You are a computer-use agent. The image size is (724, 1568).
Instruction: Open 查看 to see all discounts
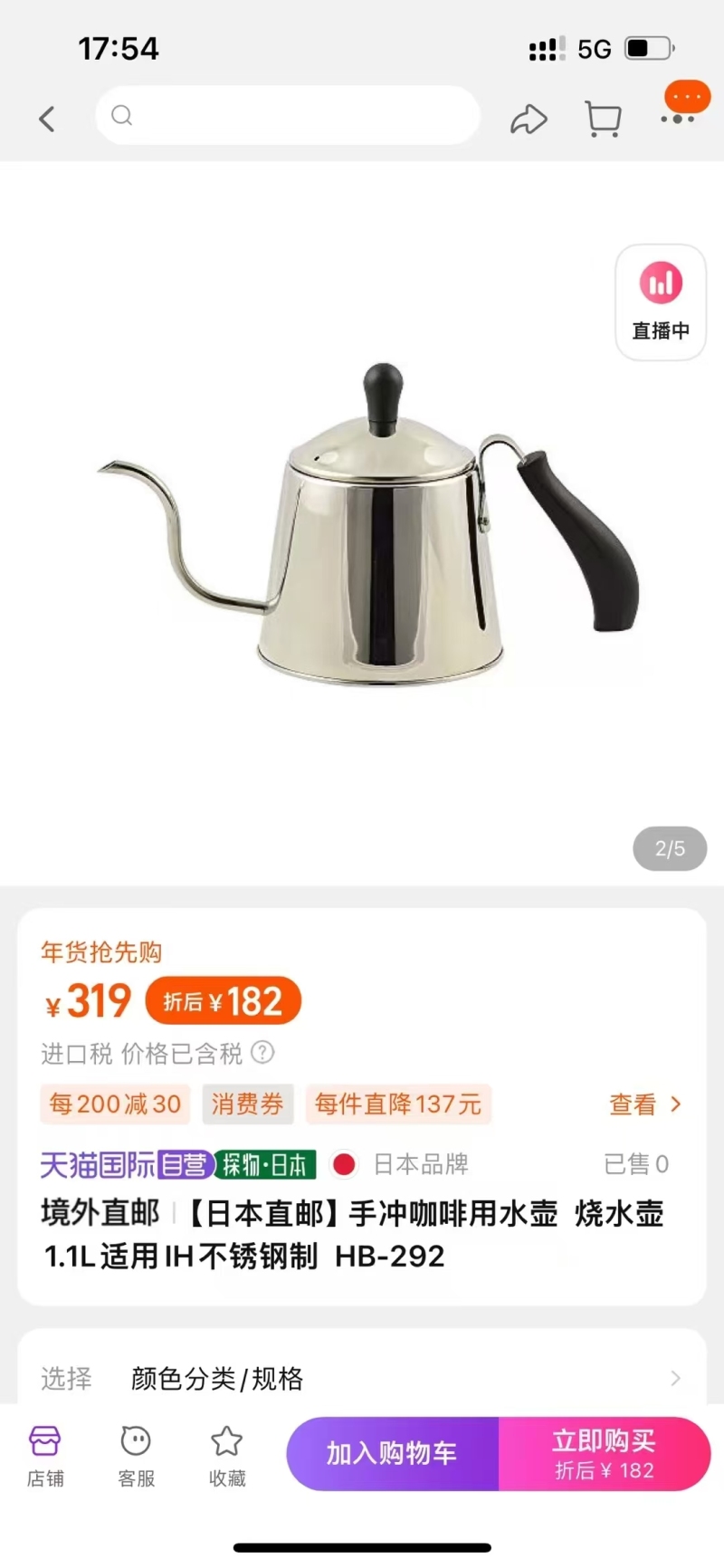(x=644, y=1104)
